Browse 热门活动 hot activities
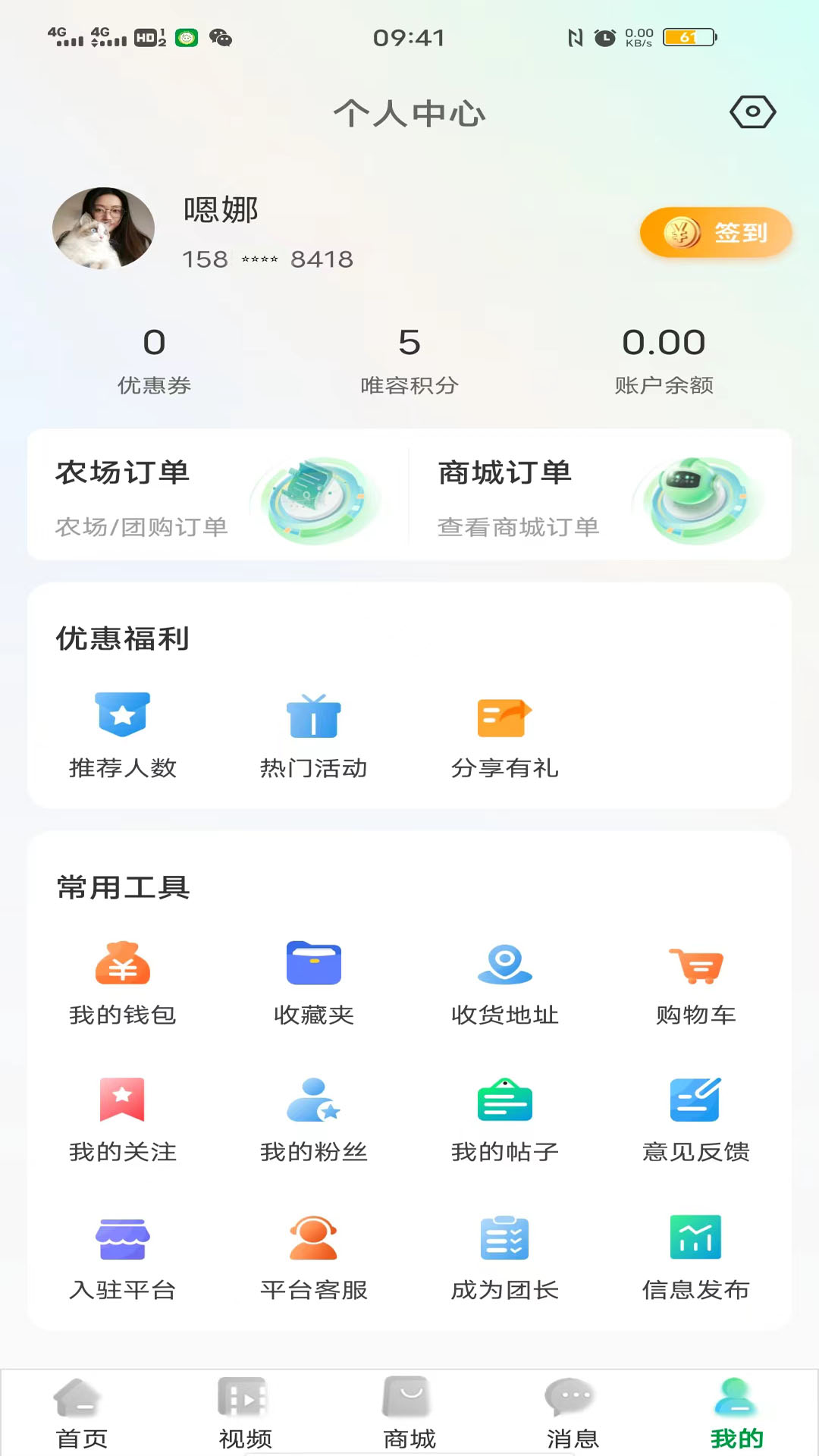Image resolution: width=819 pixels, height=1456 pixels. coord(313,736)
